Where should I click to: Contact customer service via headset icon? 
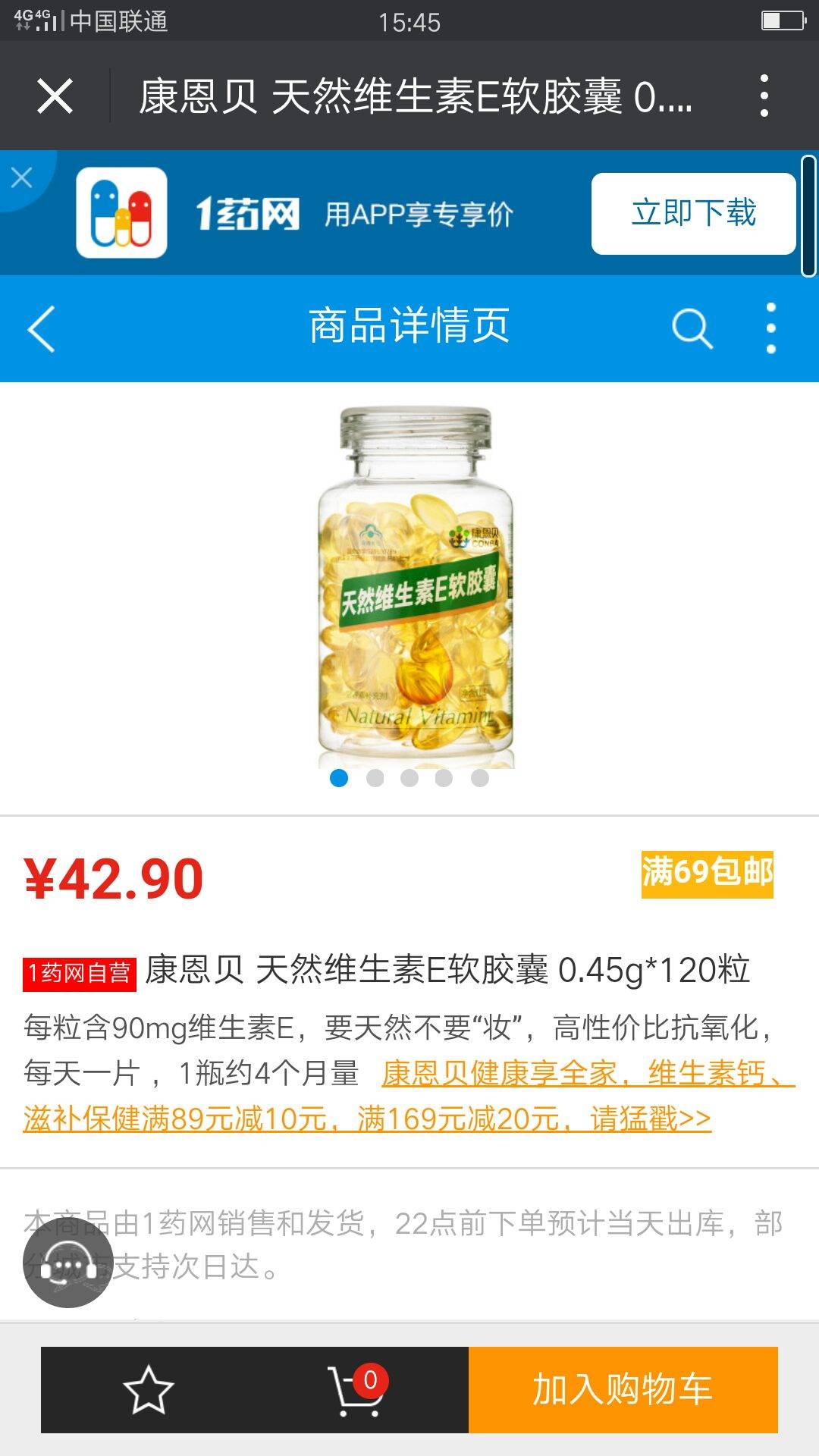pos(67,1263)
